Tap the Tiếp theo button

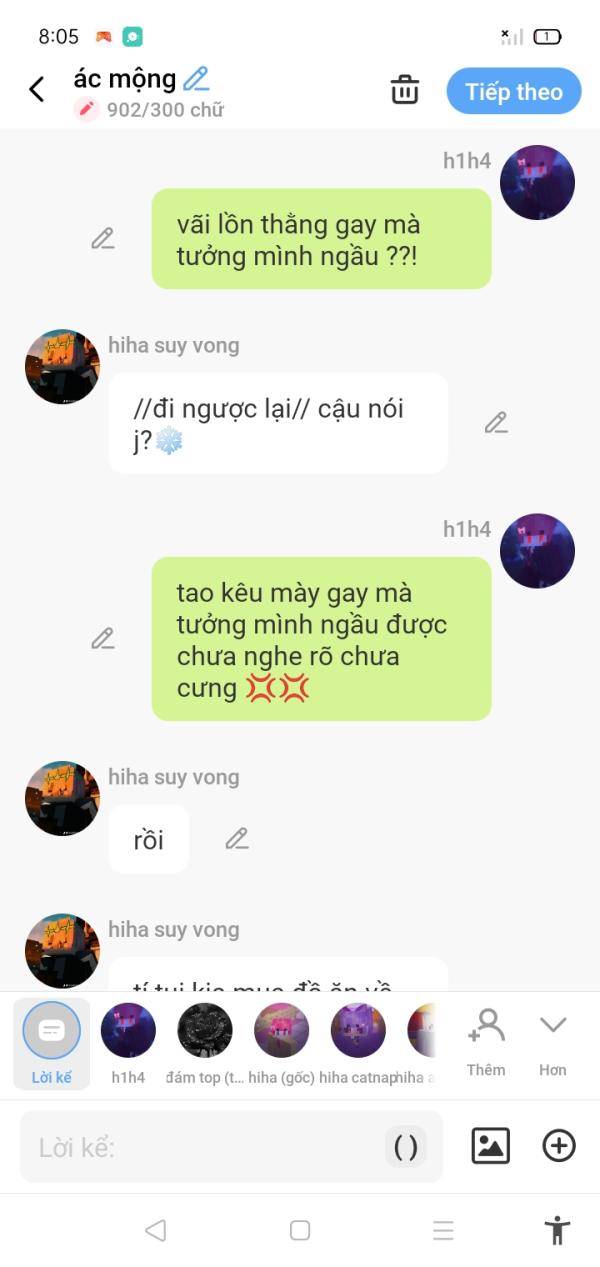coord(513,92)
